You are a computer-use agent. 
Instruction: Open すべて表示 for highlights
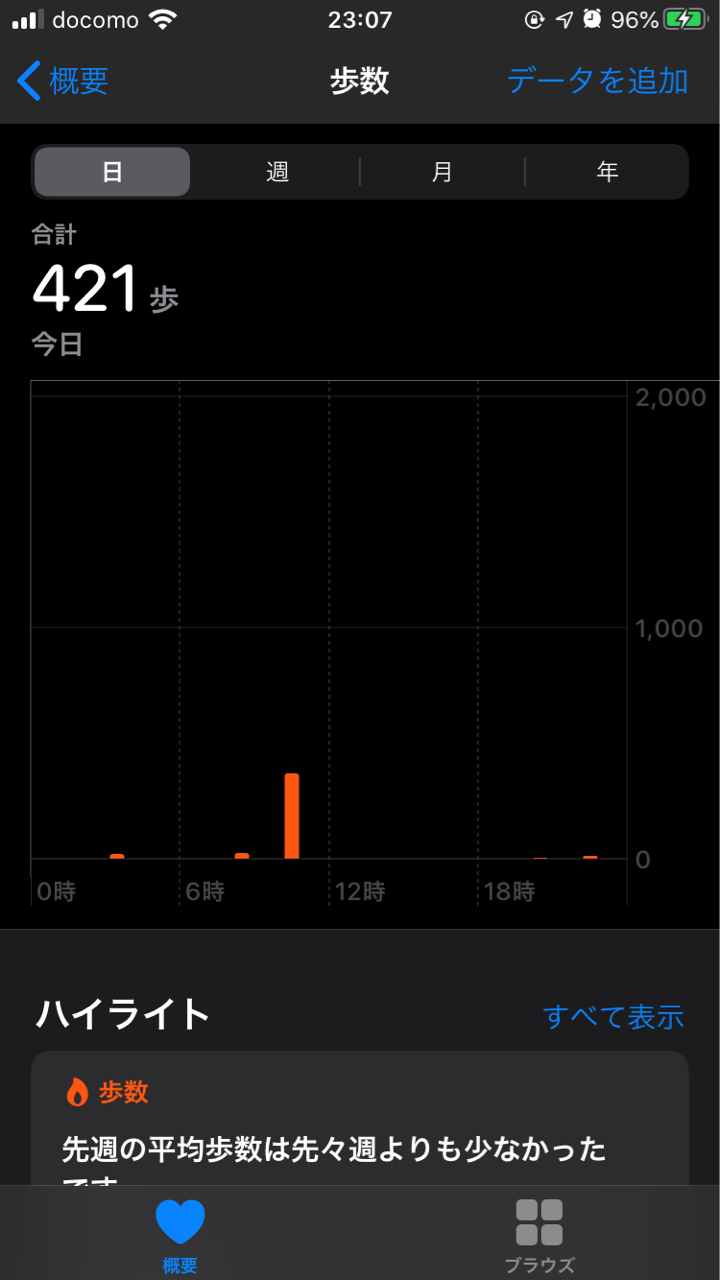[613, 1016]
